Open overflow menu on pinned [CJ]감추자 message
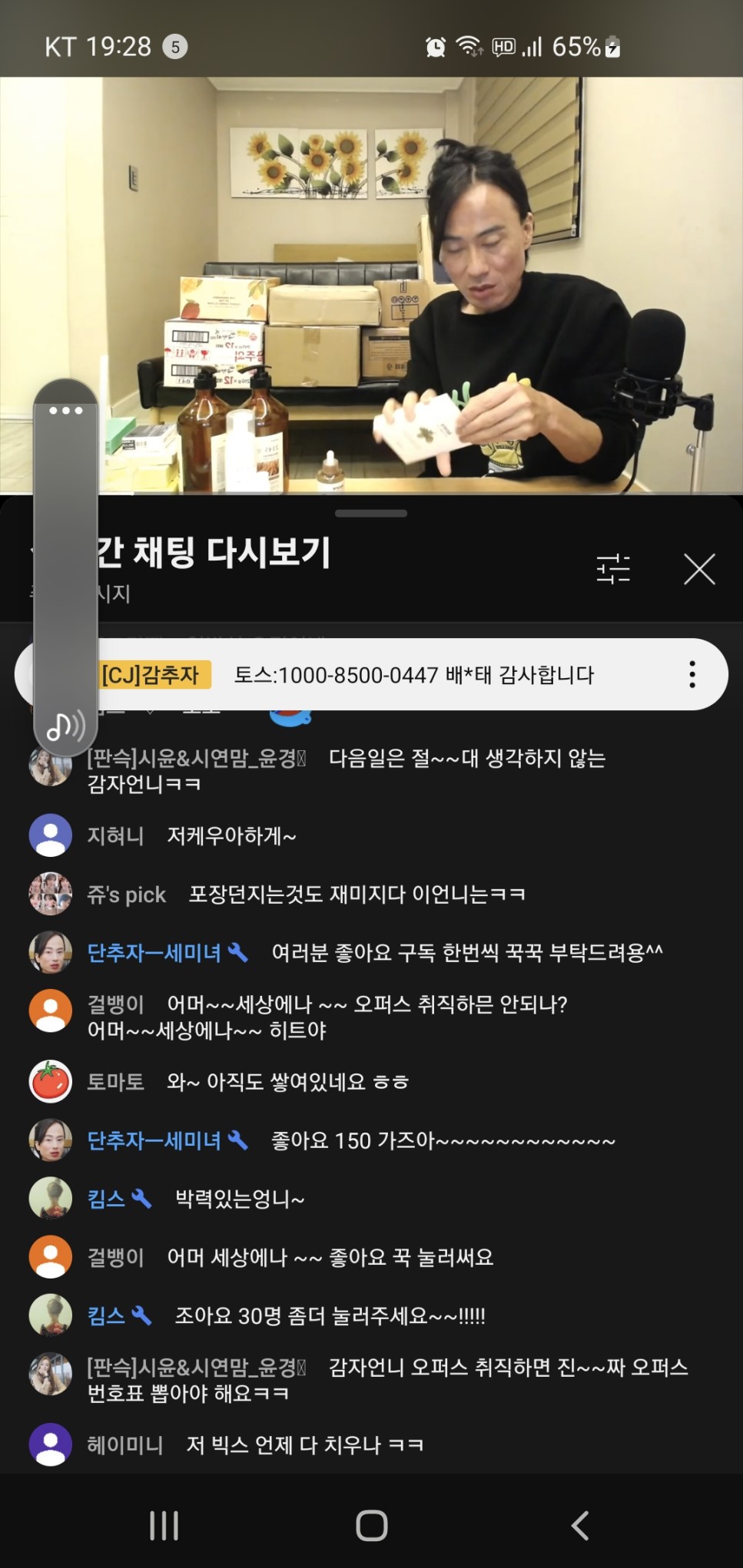 coord(692,674)
